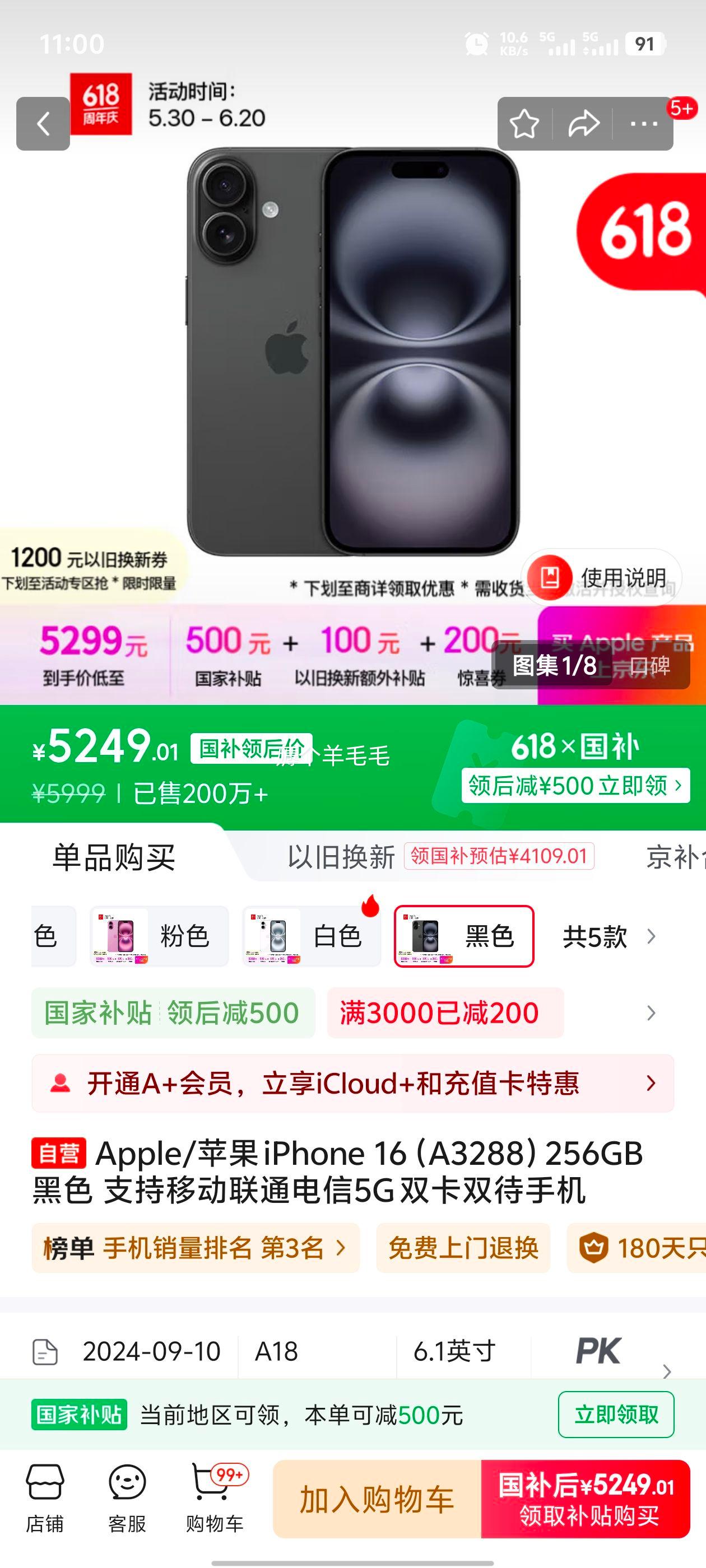Add the phone via 加入购物车

point(377,1499)
